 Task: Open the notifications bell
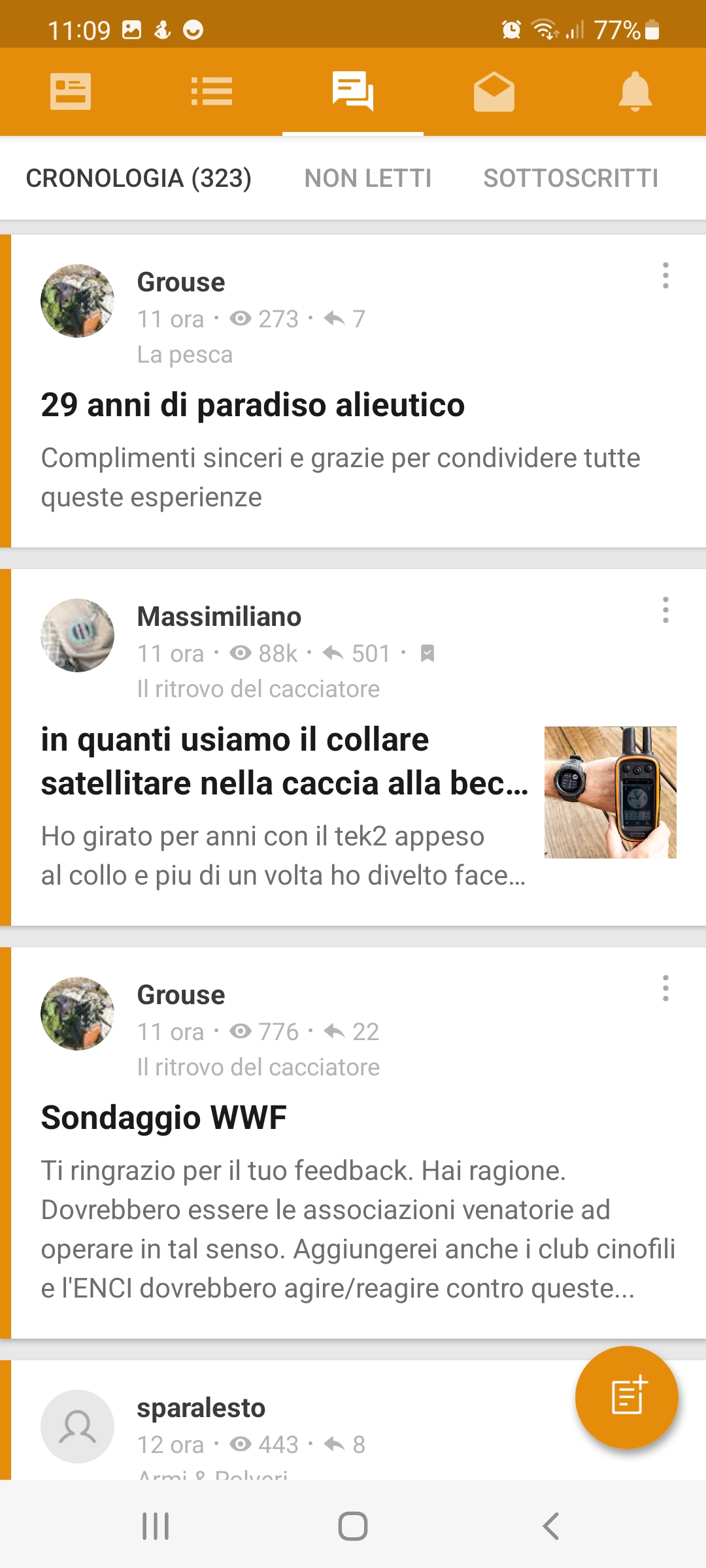pos(635,91)
